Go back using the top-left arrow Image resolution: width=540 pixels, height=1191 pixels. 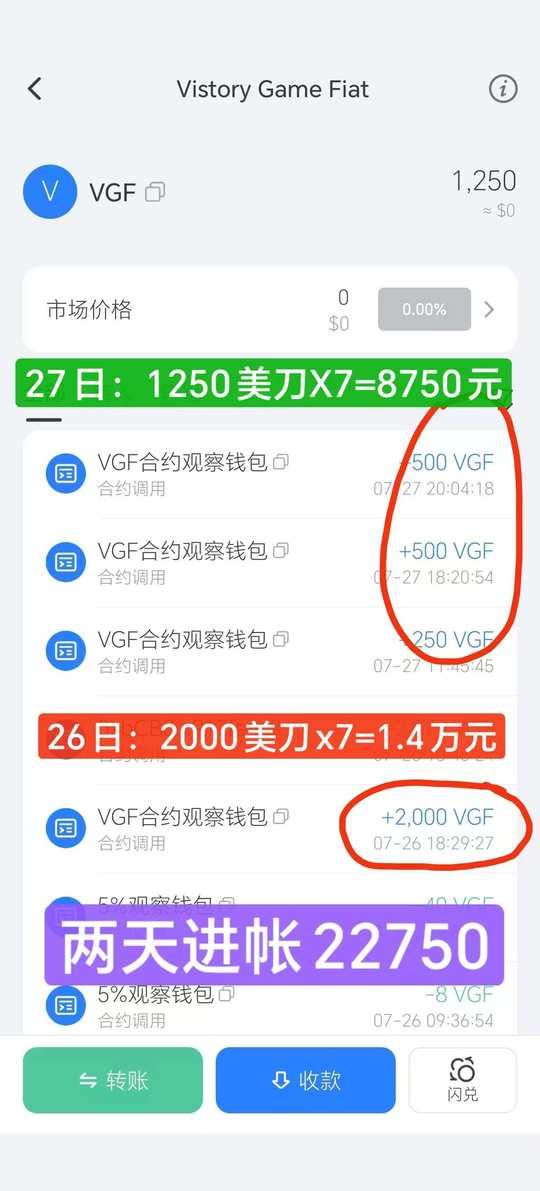pos(35,89)
